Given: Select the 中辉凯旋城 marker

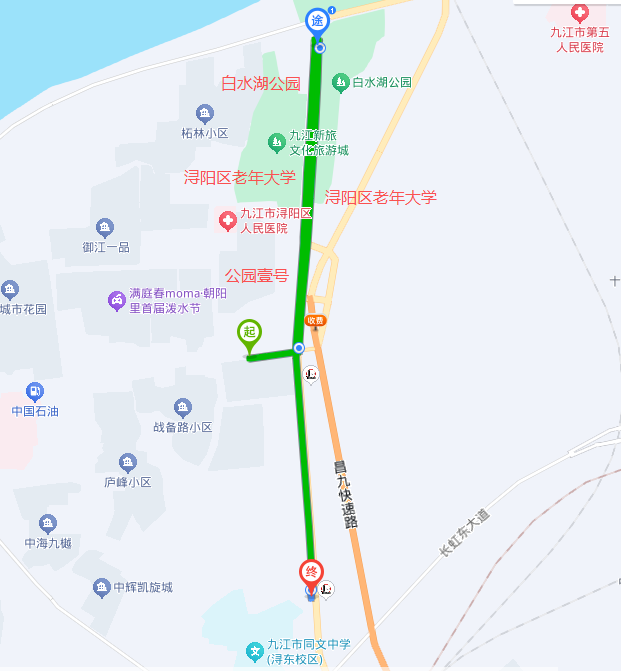Looking at the screenshot, I should coord(101,587).
